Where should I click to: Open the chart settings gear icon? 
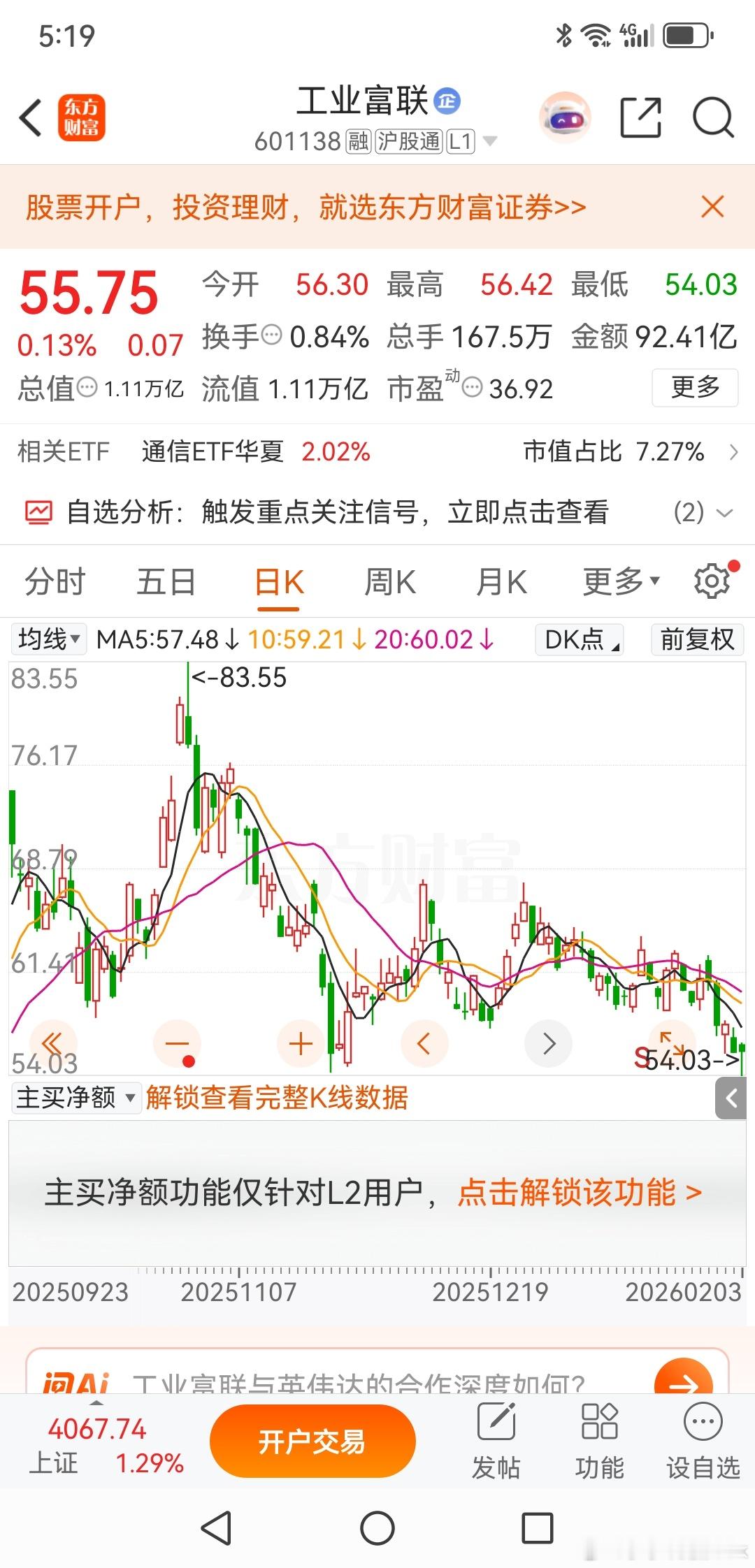pyautogui.click(x=712, y=581)
